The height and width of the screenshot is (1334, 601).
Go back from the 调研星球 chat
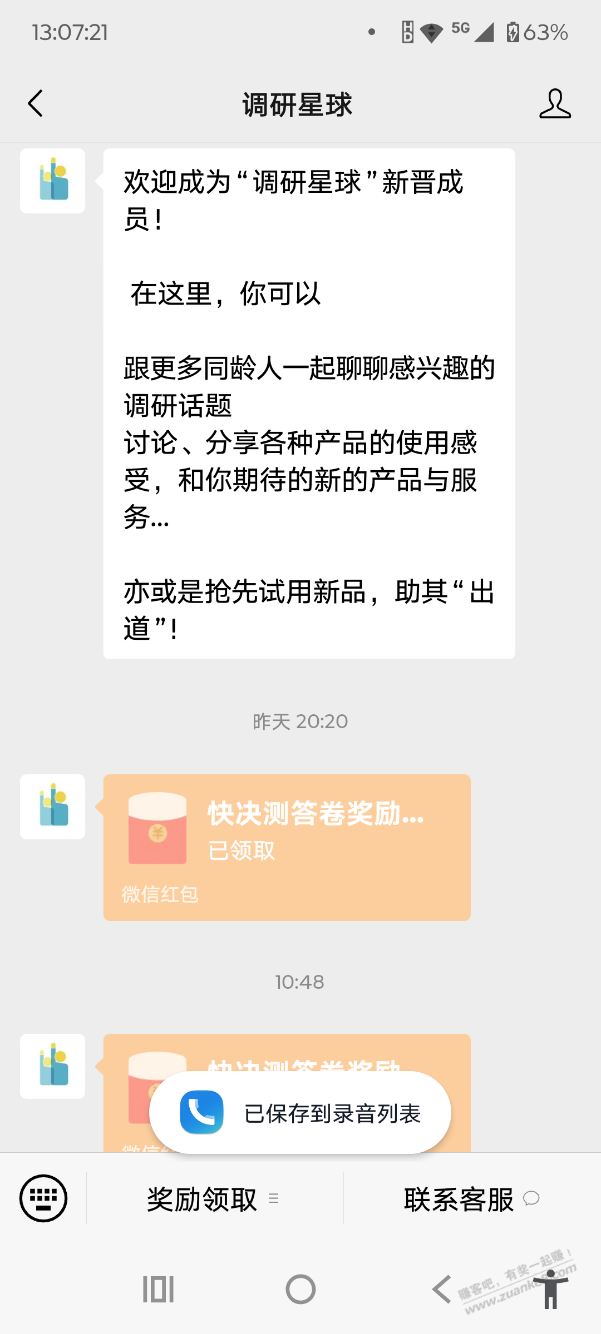pos(36,103)
